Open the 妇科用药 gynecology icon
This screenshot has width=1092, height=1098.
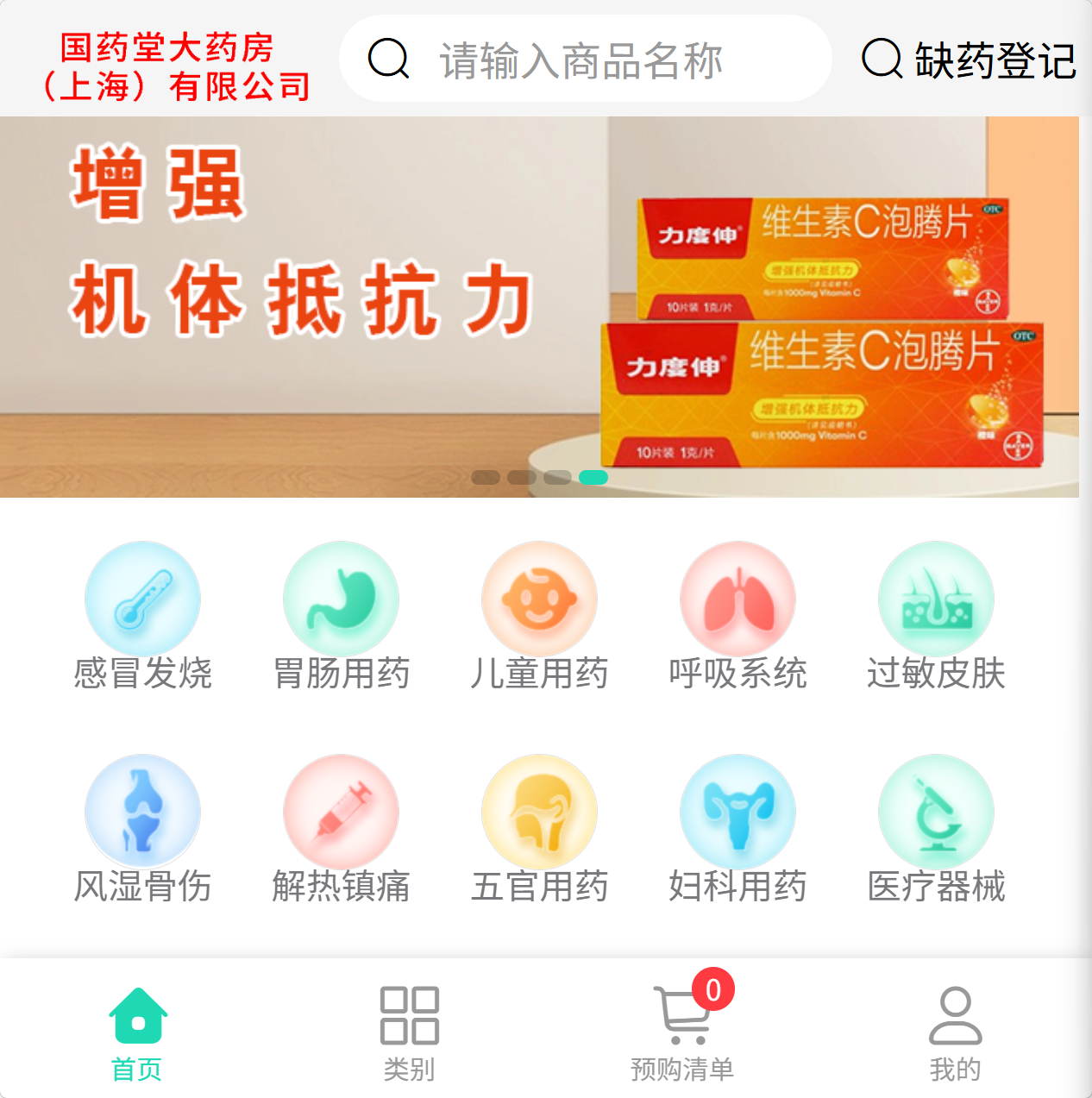[x=737, y=811]
